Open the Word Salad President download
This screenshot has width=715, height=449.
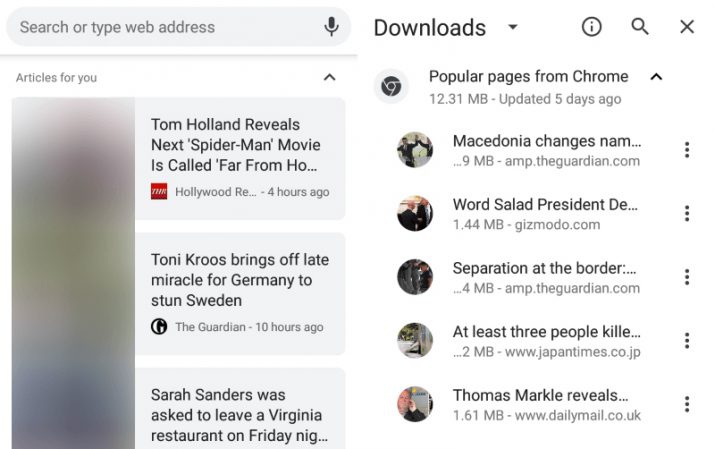(545, 213)
